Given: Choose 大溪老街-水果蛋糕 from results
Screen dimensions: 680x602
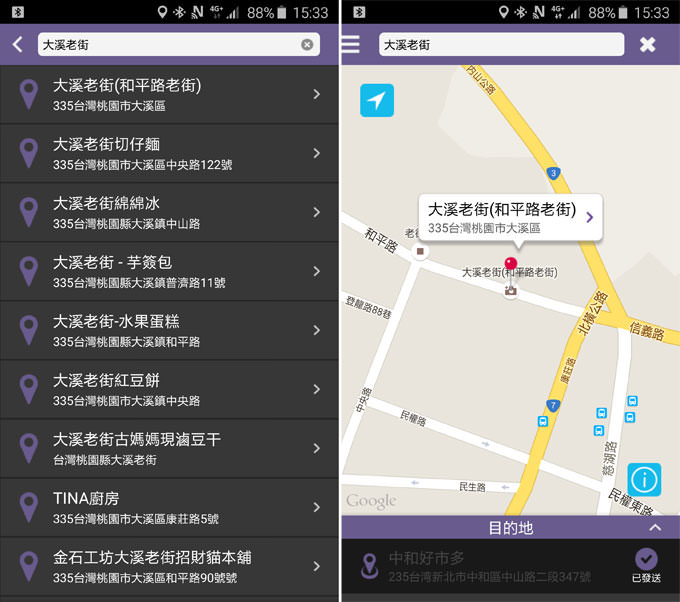Looking at the screenshot, I should [x=168, y=331].
